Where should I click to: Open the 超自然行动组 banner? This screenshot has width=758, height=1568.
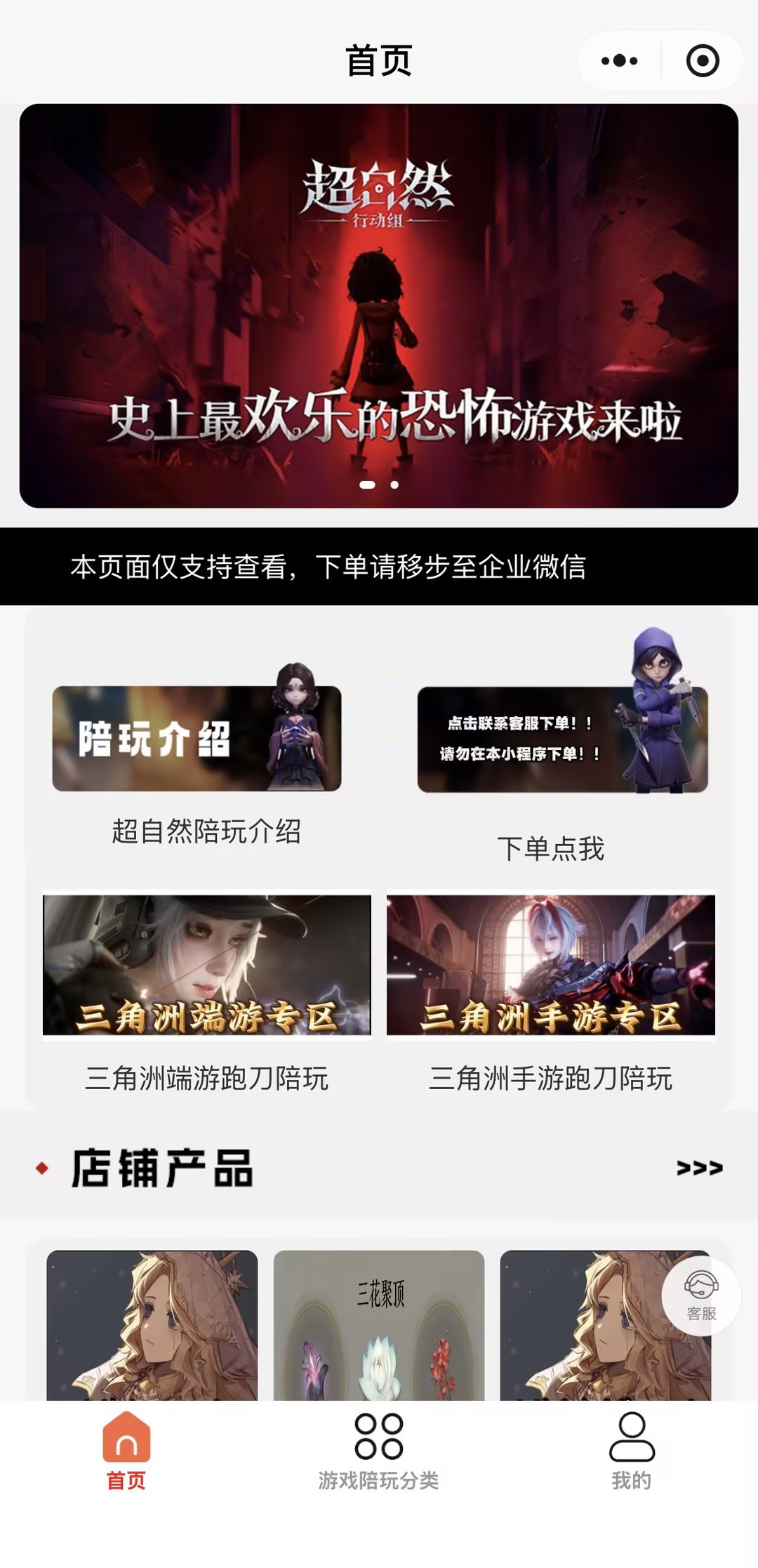pyautogui.click(x=378, y=305)
